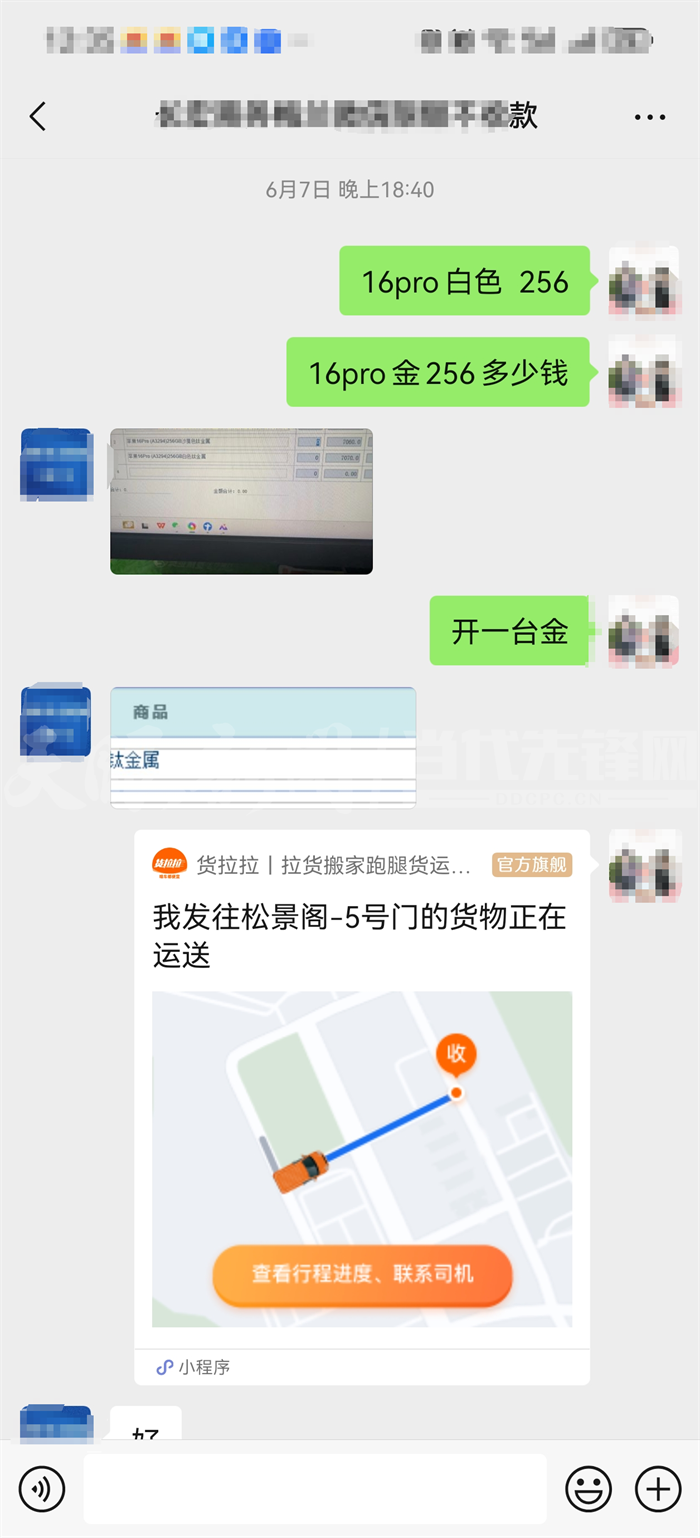Focus the message text field
This screenshot has height=1538, width=700.
(x=314, y=1489)
